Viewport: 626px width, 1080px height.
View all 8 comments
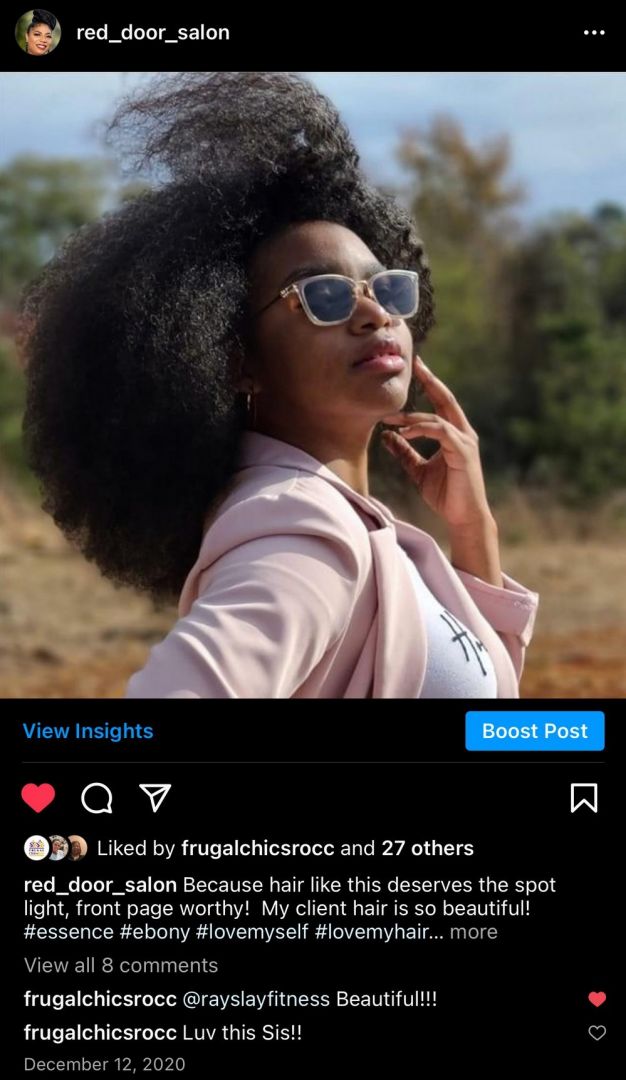click(121, 965)
